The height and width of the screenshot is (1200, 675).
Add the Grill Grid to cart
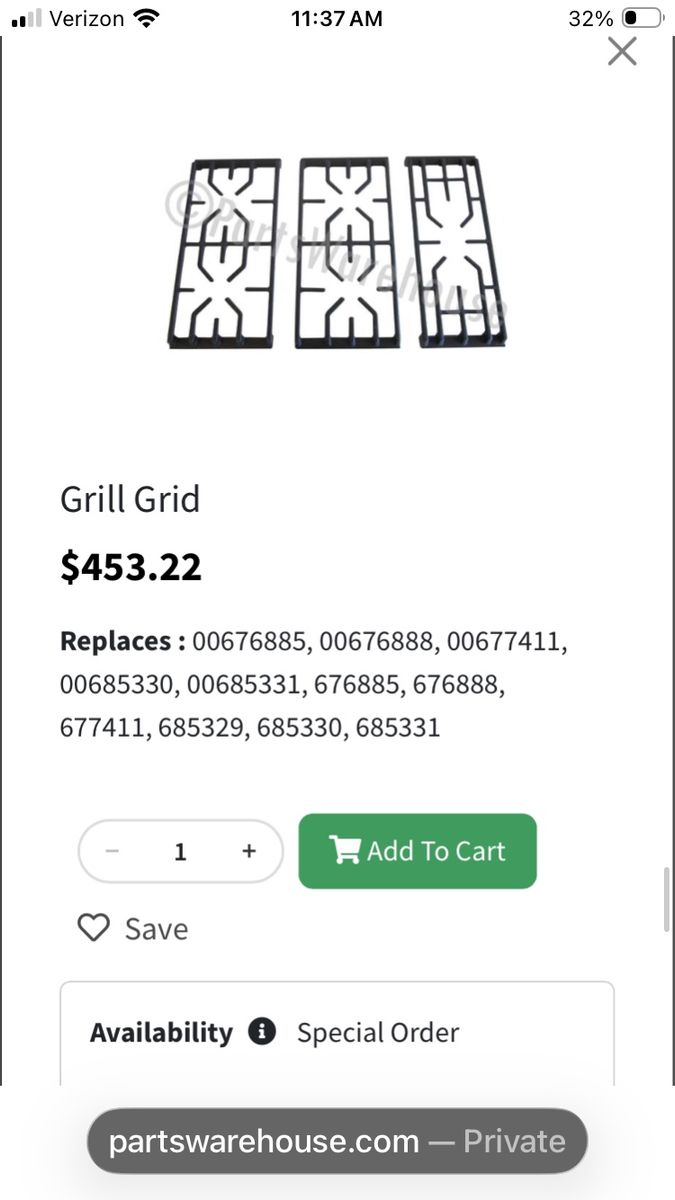click(417, 851)
